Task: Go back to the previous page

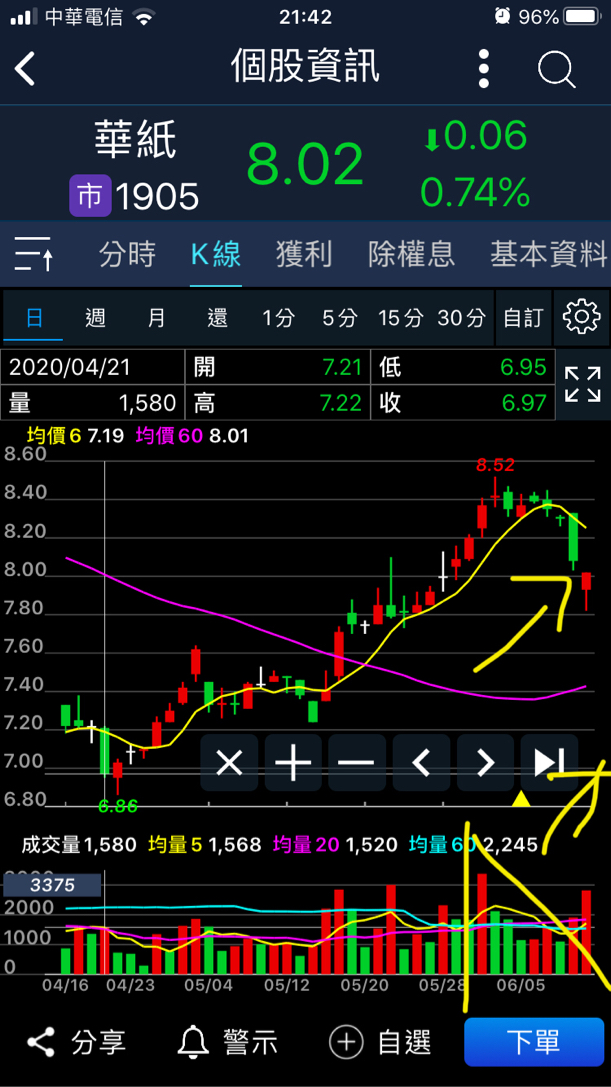Action: point(26,69)
